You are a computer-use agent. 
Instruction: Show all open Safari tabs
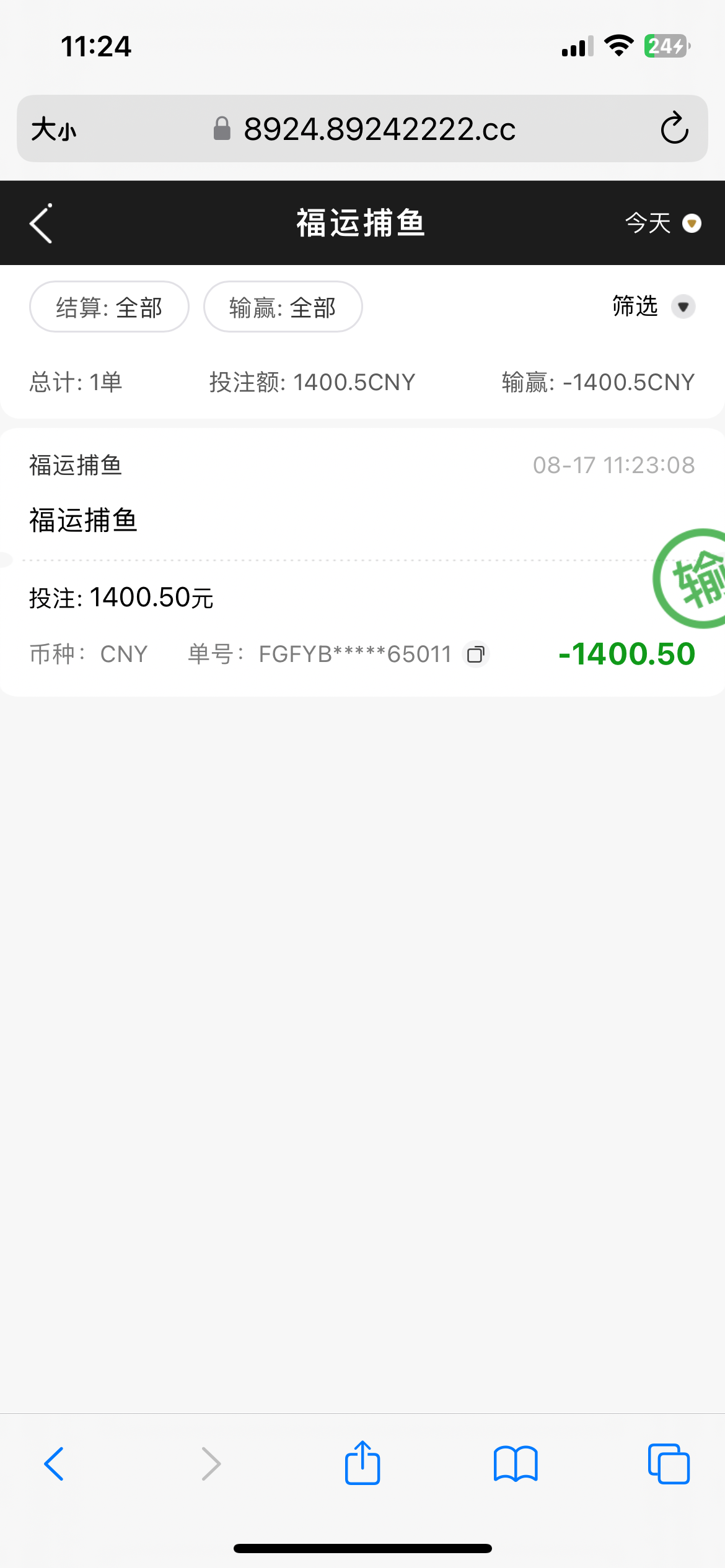668,1465
